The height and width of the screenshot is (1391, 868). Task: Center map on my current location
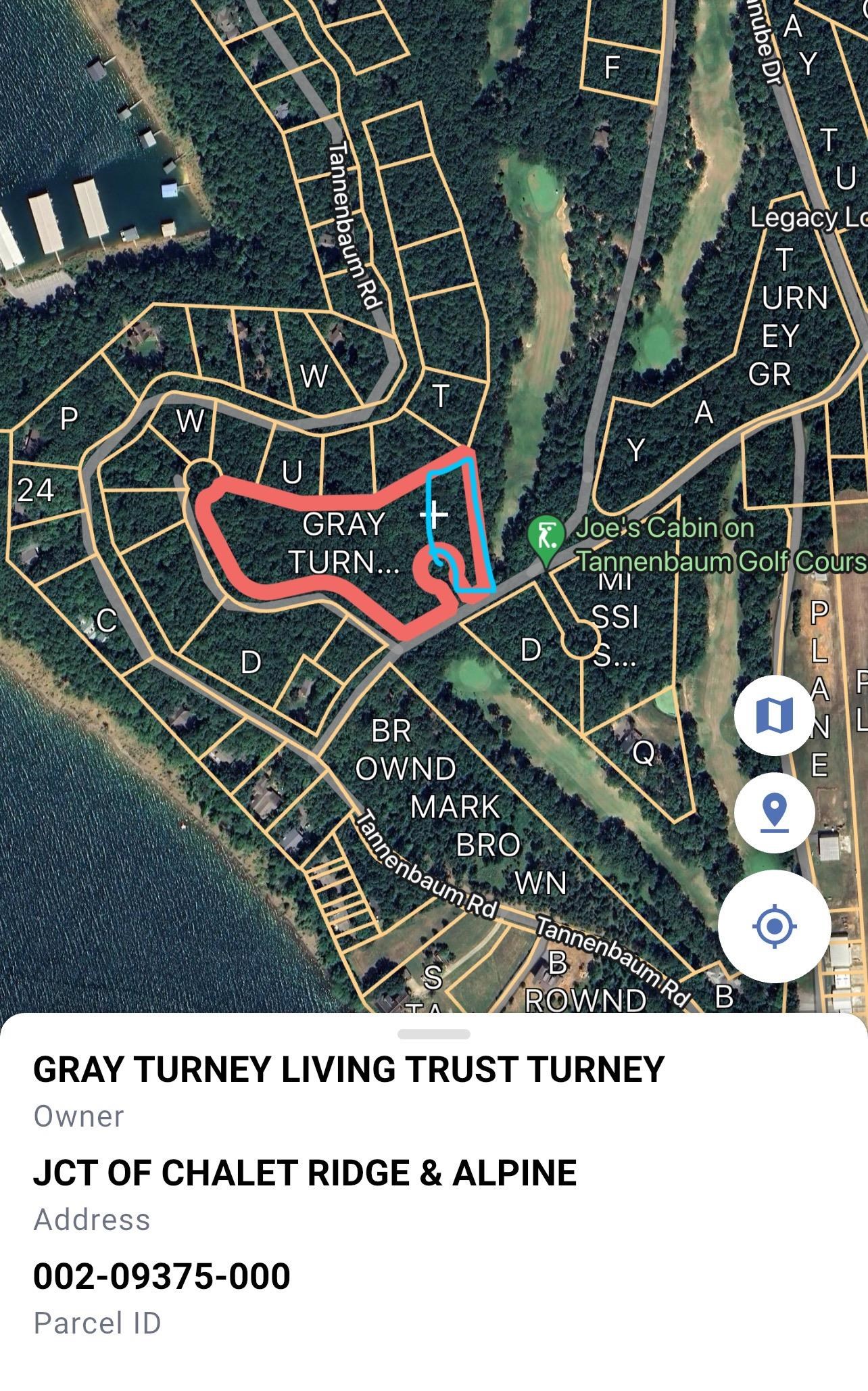tap(774, 926)
